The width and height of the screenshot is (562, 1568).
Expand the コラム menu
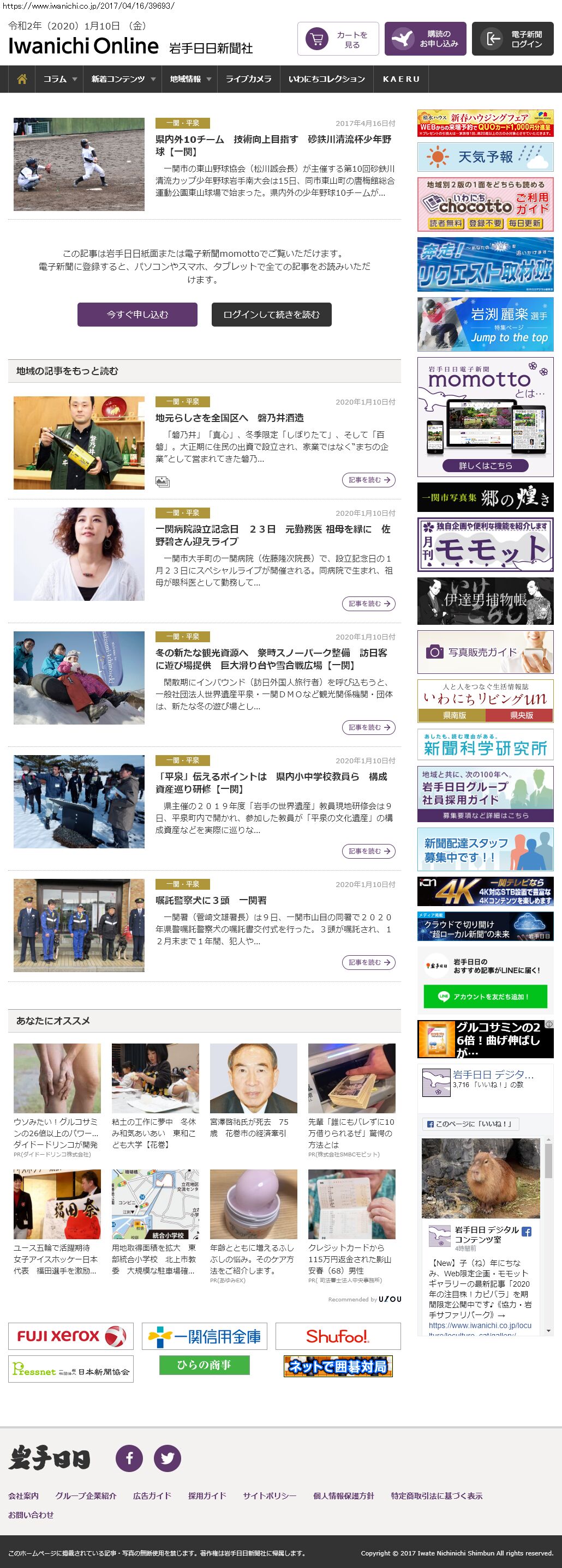59,79
